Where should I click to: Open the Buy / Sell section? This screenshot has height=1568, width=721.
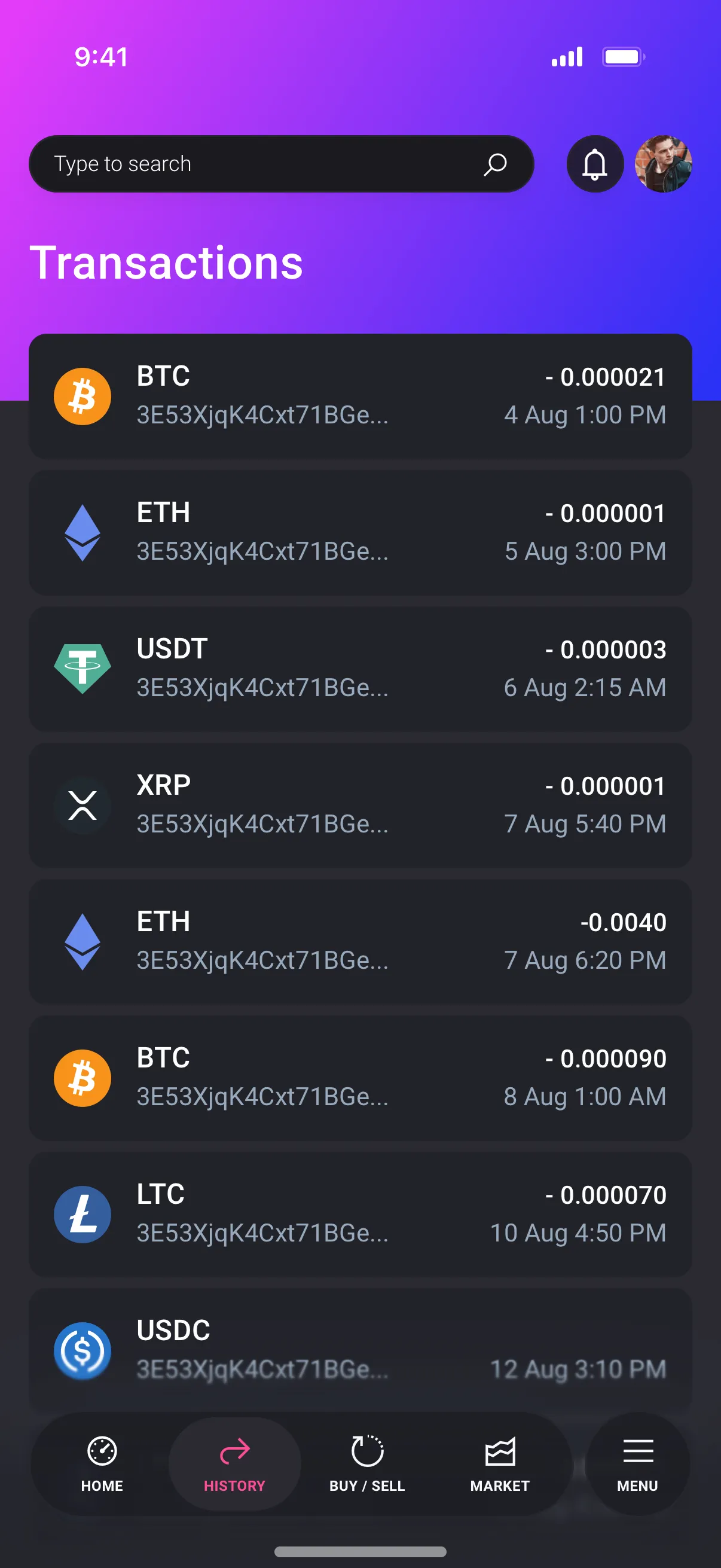pos(366,1467)
